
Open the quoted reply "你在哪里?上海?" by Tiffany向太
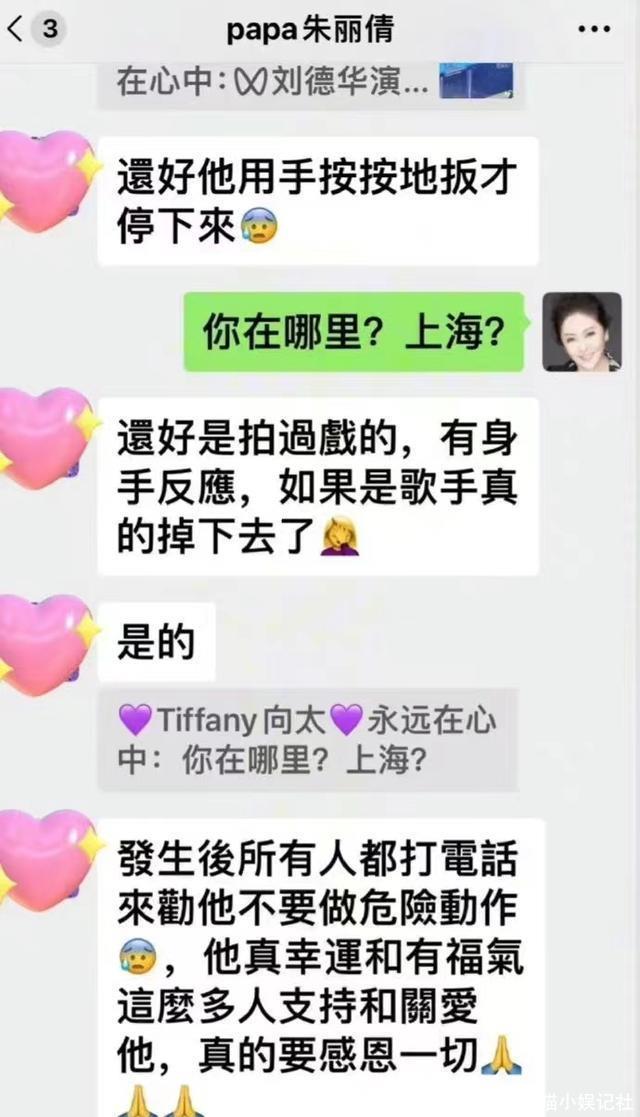click(x=307, y=740)
